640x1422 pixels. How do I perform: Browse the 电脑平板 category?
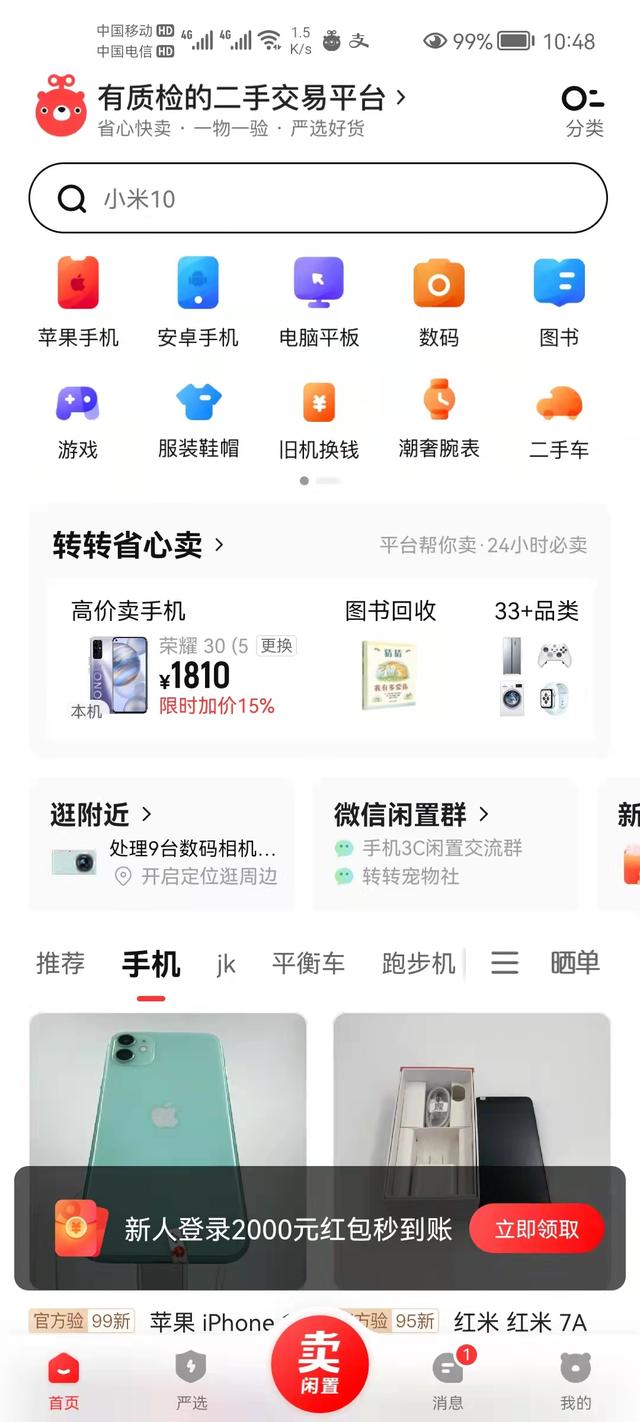(318, 302)
